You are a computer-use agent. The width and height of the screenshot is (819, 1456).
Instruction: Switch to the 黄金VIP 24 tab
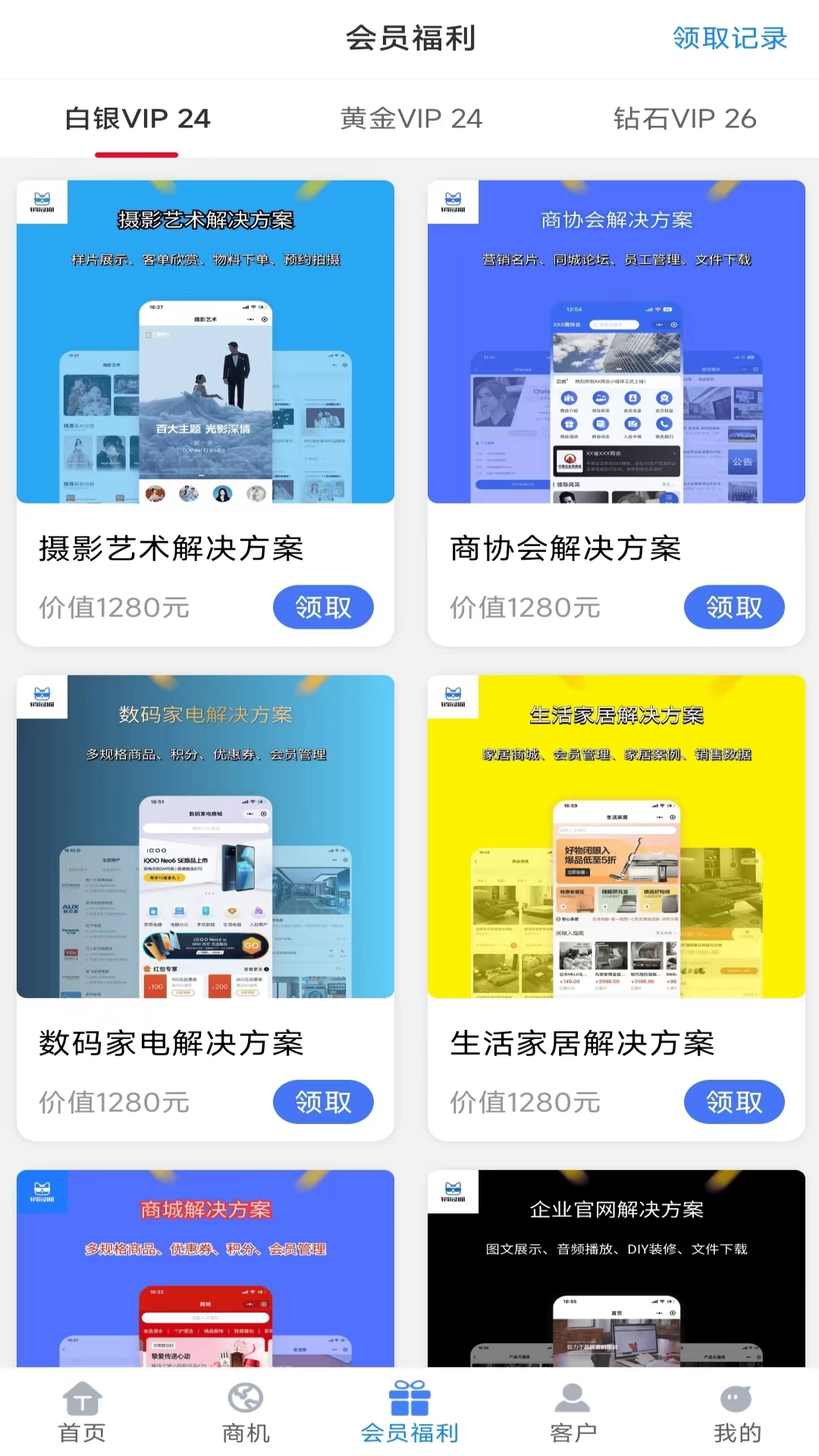tap(410, 118)
